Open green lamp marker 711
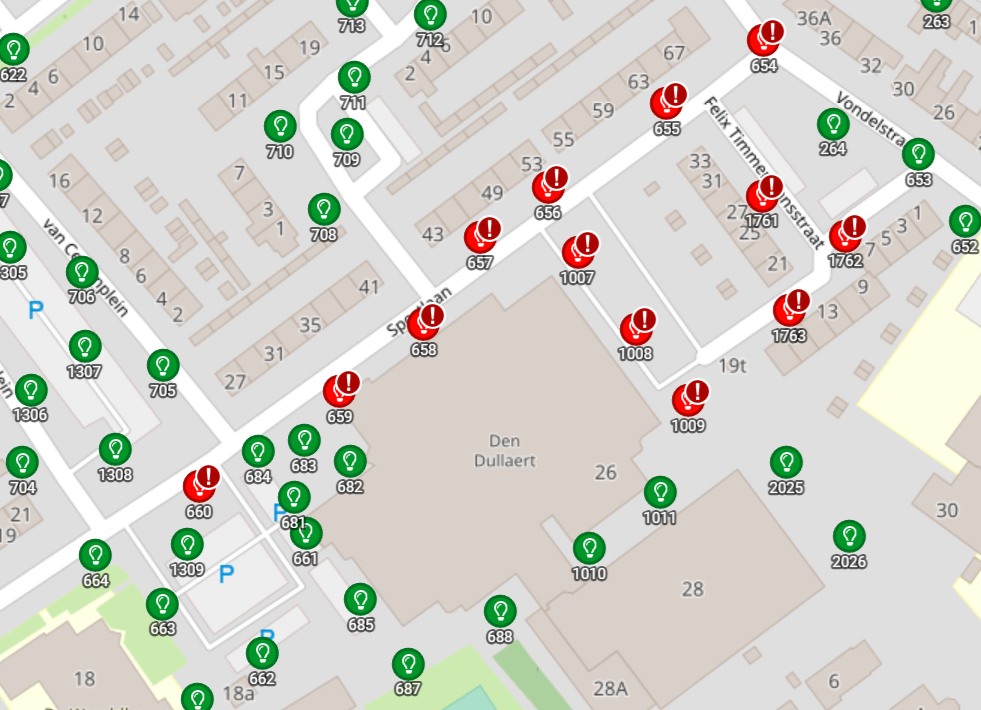Image resolution: width=981 pixels, height=710 pixels. [x=353, y=77]
